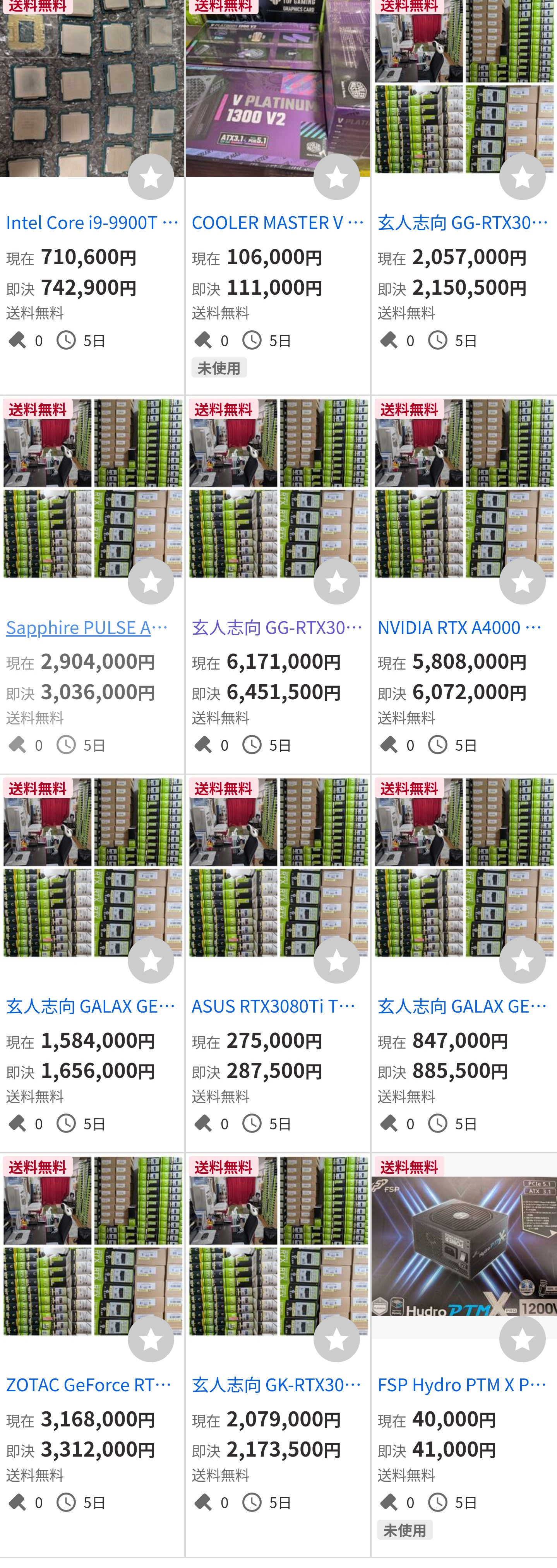Star the ZOTAC GeForce item
557x1568 pixels.
click(x=151, y=1339)
